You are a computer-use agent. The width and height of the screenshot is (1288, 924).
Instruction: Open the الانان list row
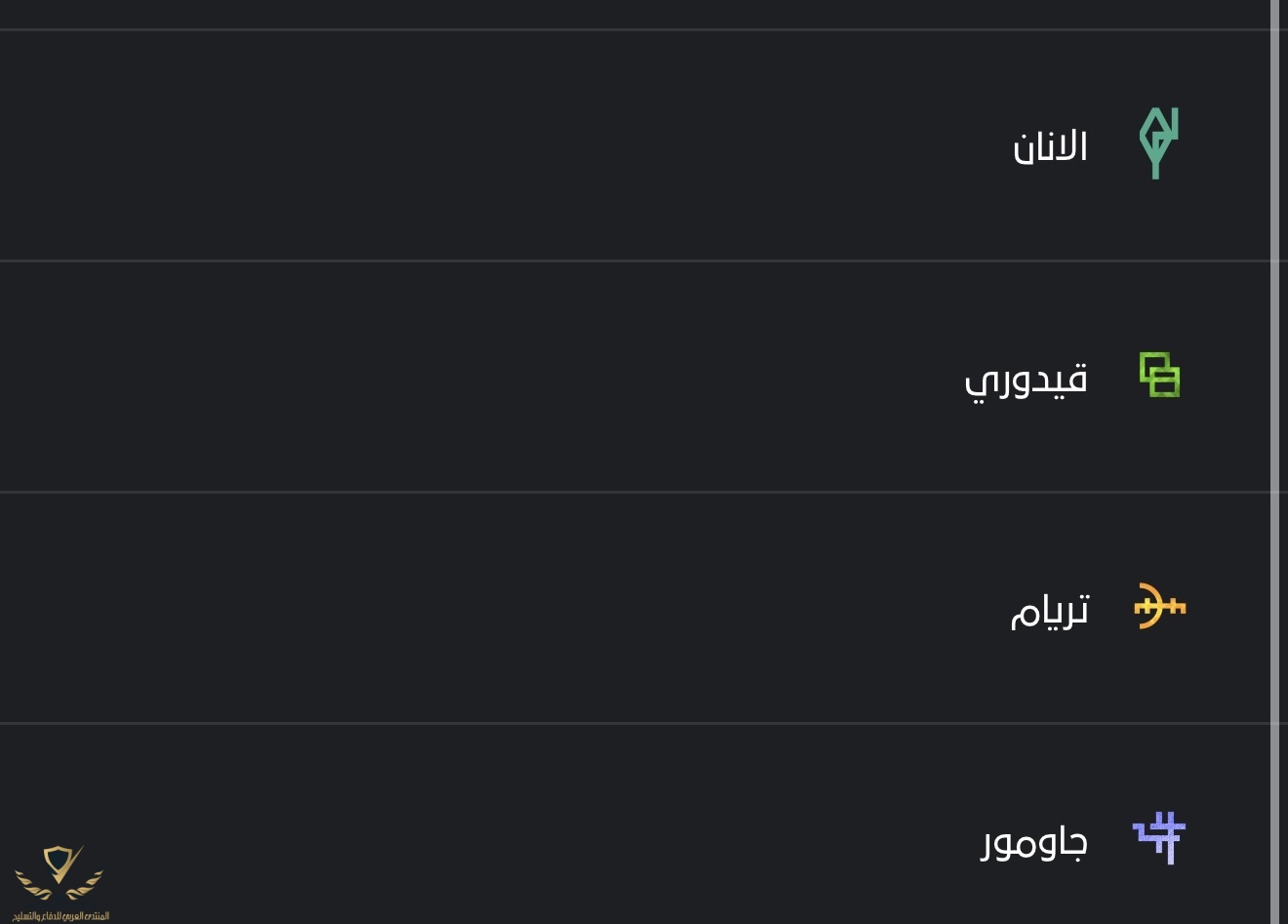[1050, 146]
